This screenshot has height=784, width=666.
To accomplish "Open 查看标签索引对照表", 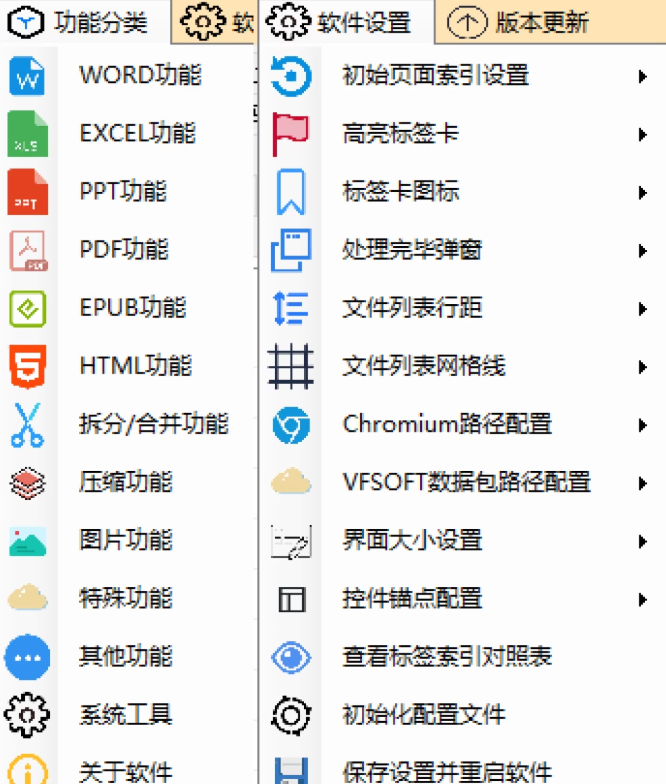I will (x=447, y=656).
